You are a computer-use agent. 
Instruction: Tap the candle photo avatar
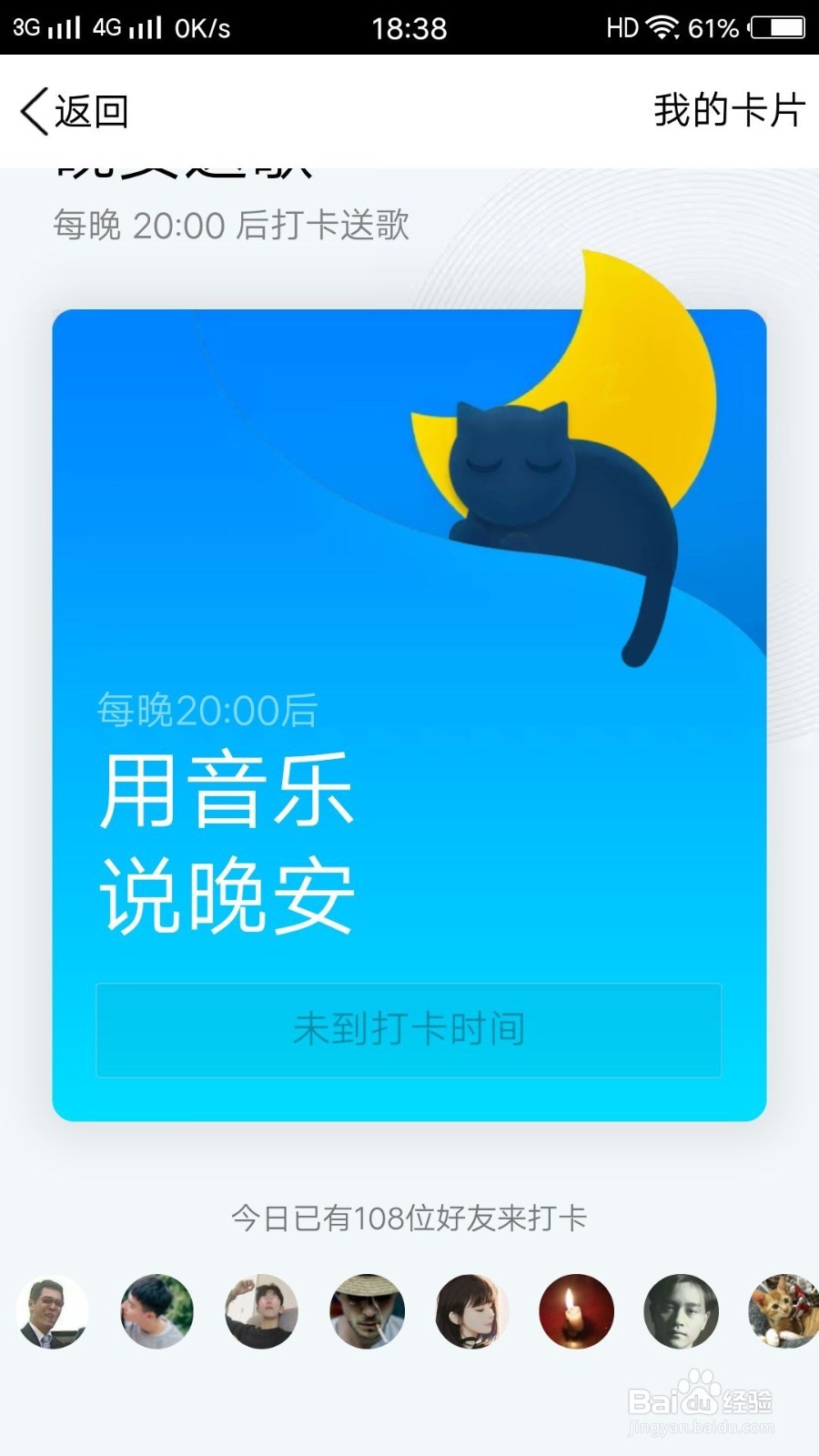[x=575, y=1310]
